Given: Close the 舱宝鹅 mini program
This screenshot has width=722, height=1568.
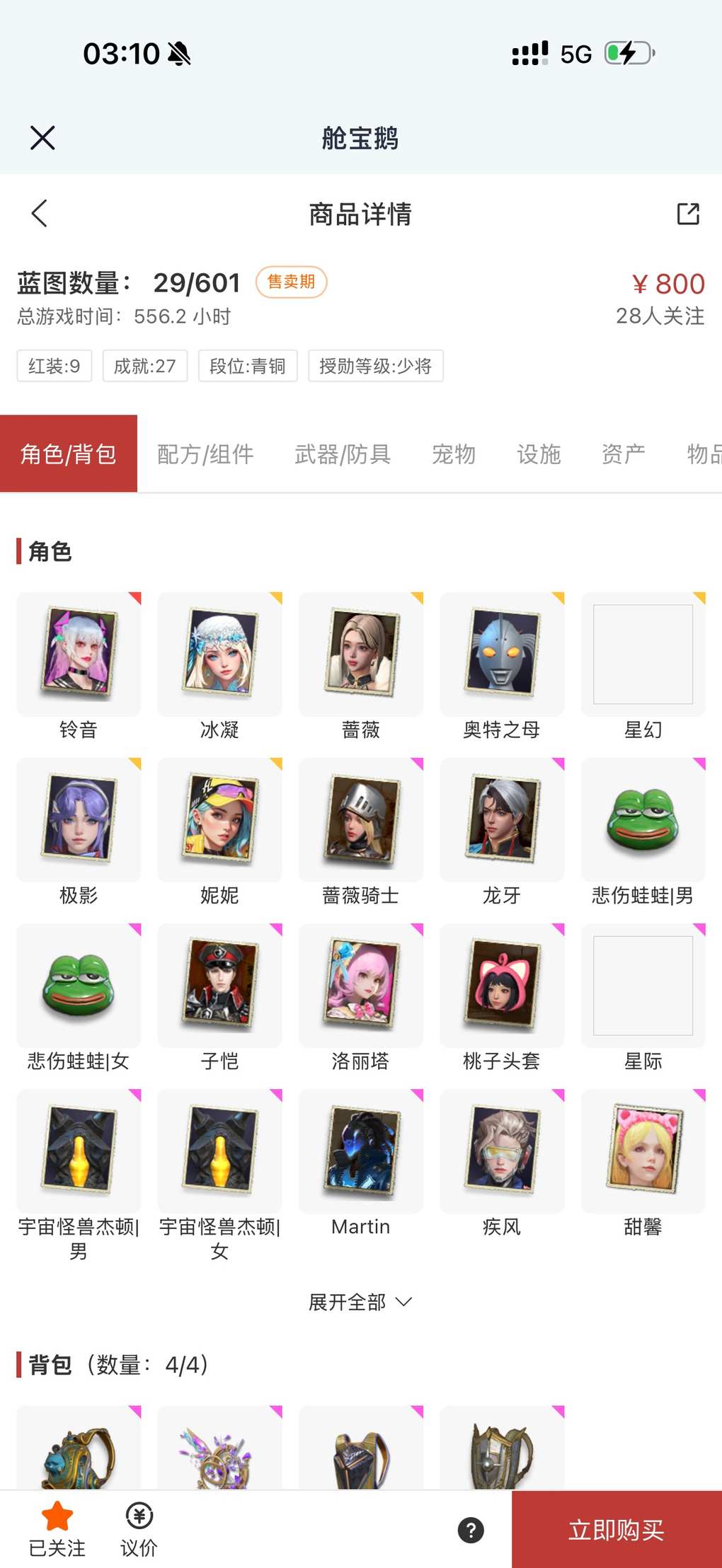Looking at the screenshot, I should pyautogui.click(x=42, y=138).
